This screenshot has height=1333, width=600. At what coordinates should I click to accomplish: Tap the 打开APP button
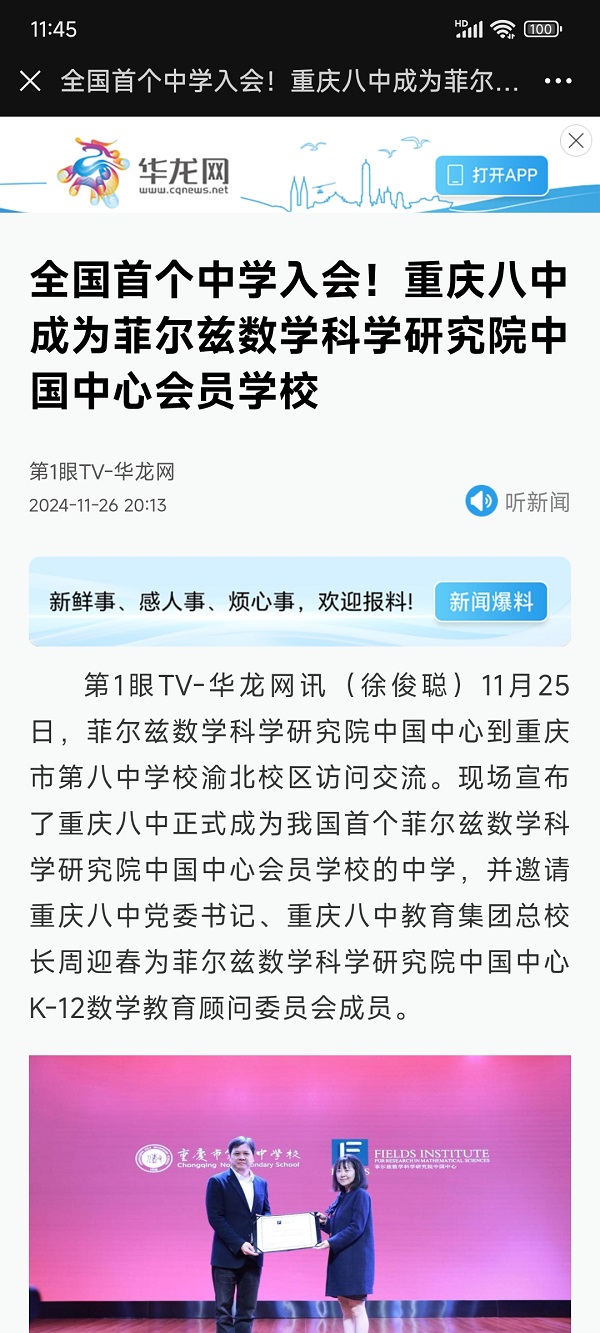click(492, 175)
